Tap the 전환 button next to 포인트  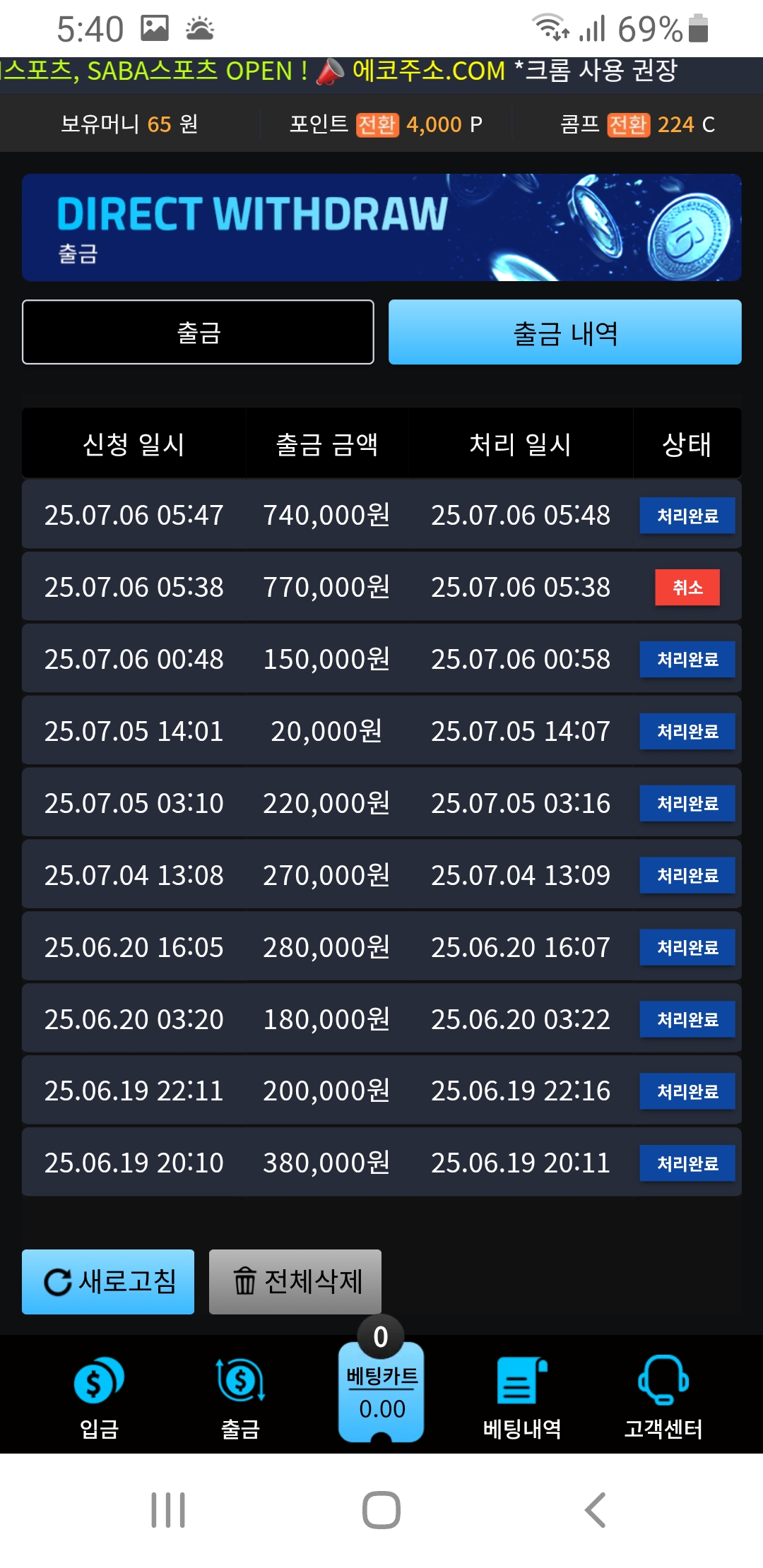pyautogui.click(x=377, y=125)
